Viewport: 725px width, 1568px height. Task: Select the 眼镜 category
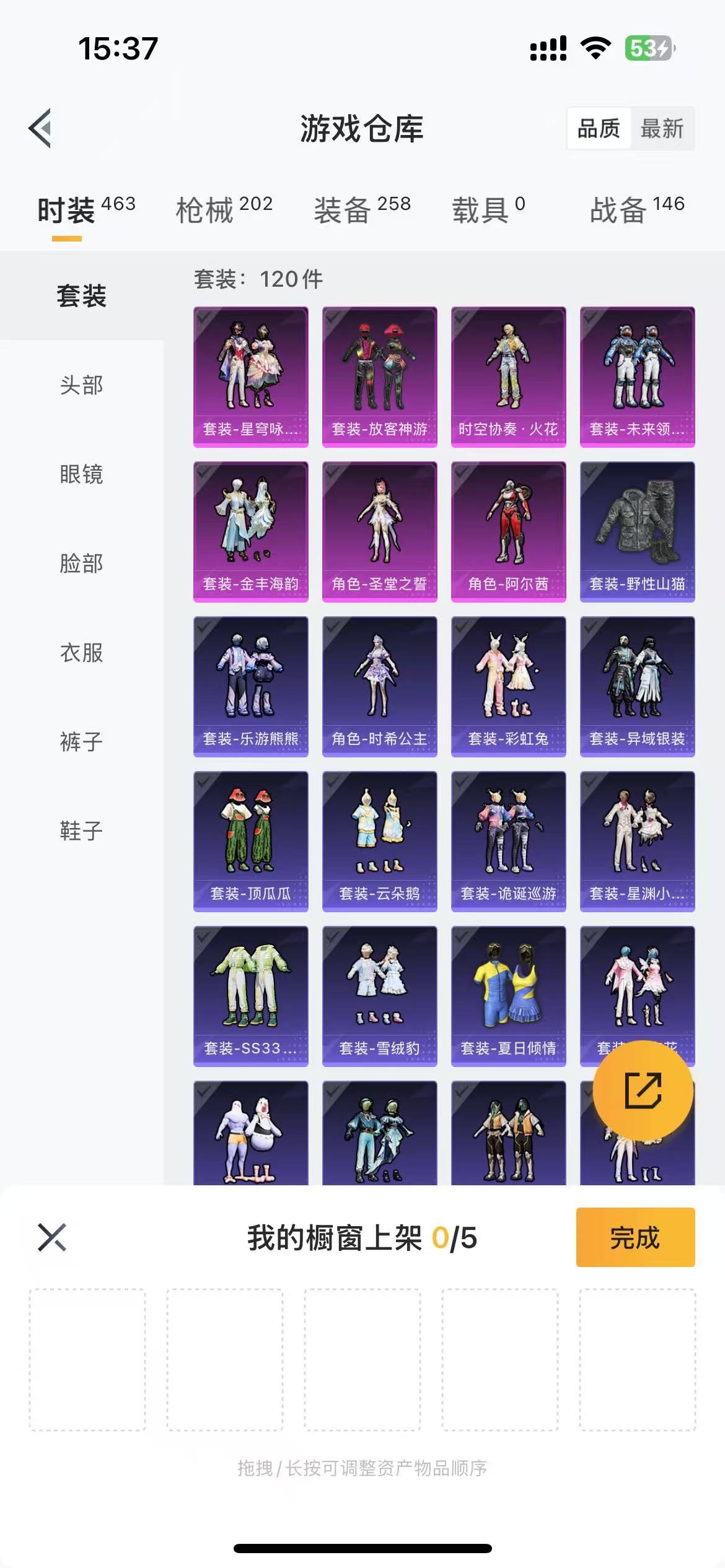point(81,474)
